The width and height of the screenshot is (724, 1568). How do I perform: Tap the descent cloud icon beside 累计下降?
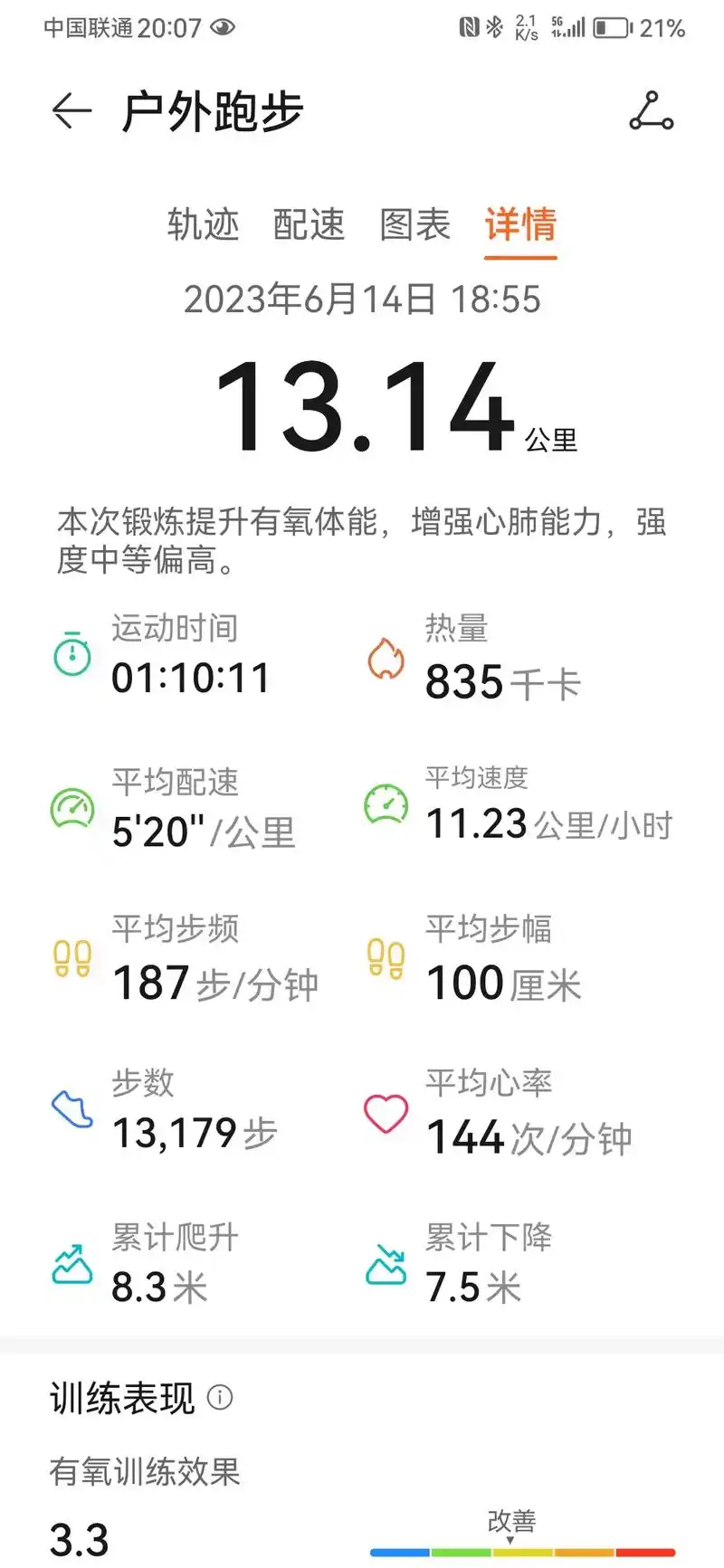pyautogui.click(x=386, y=1264)
